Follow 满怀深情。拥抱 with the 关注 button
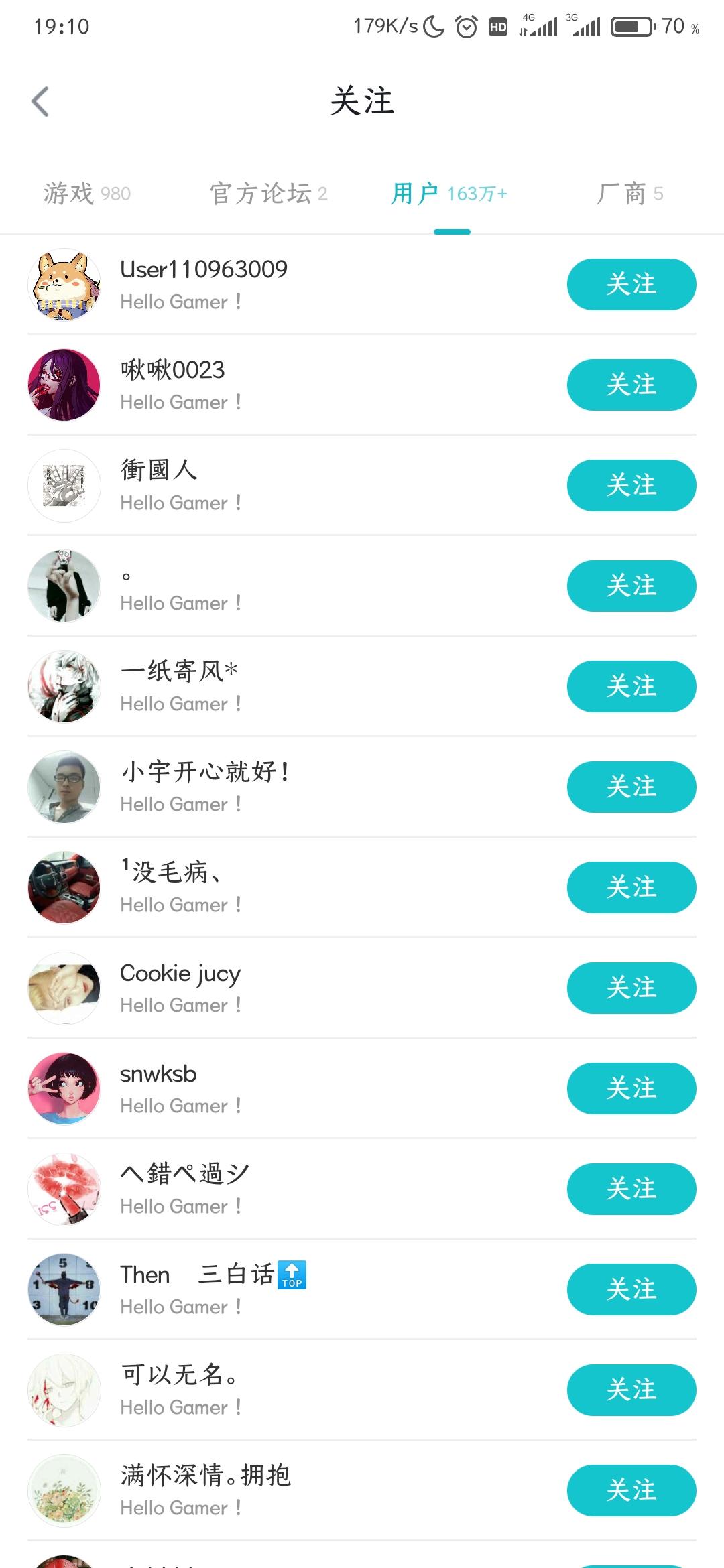The height and width of the screenshot is (1568, 724). click(631, 1490)
